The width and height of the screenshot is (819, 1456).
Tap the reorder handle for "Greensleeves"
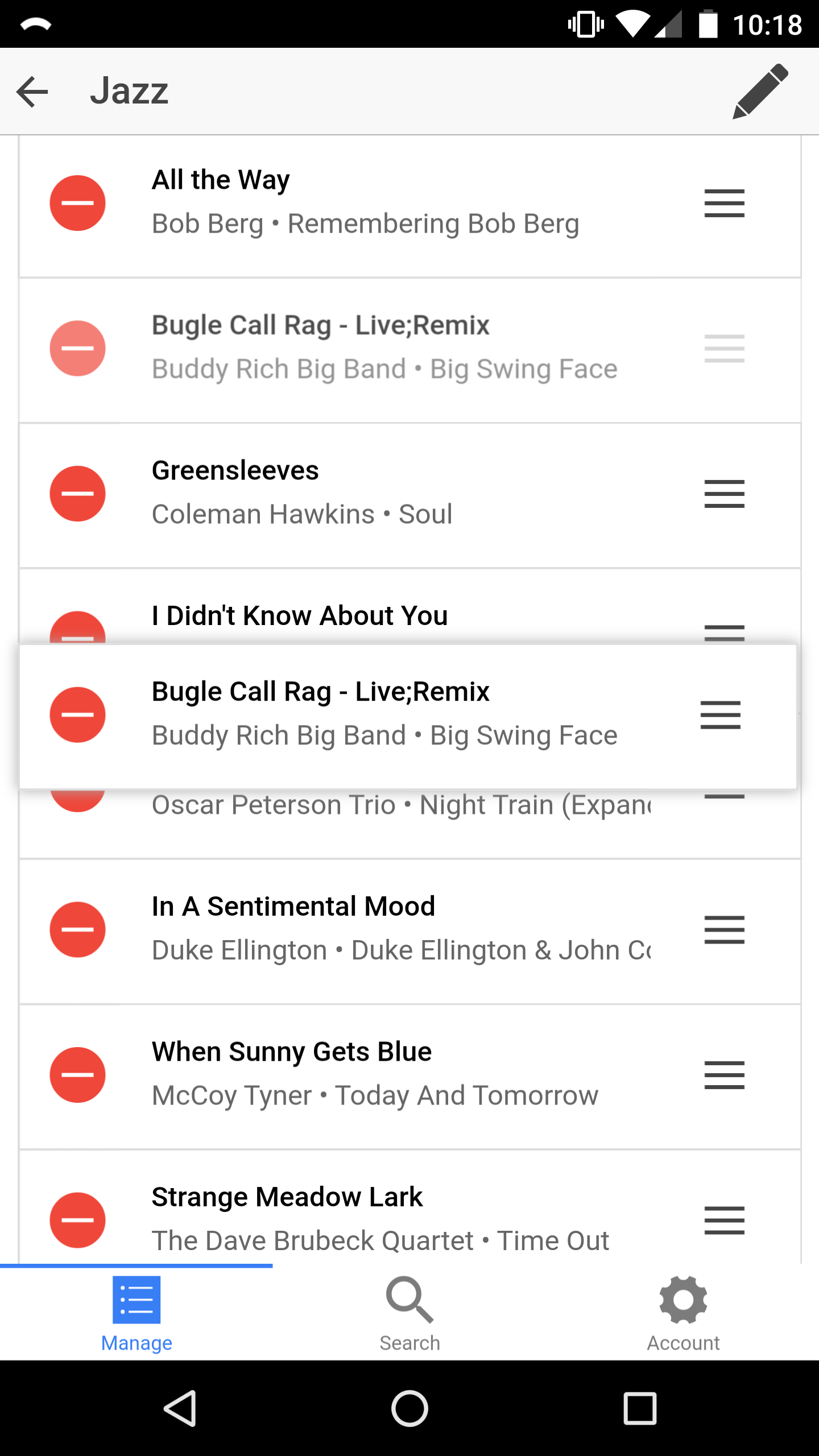[x=724, y=494]
